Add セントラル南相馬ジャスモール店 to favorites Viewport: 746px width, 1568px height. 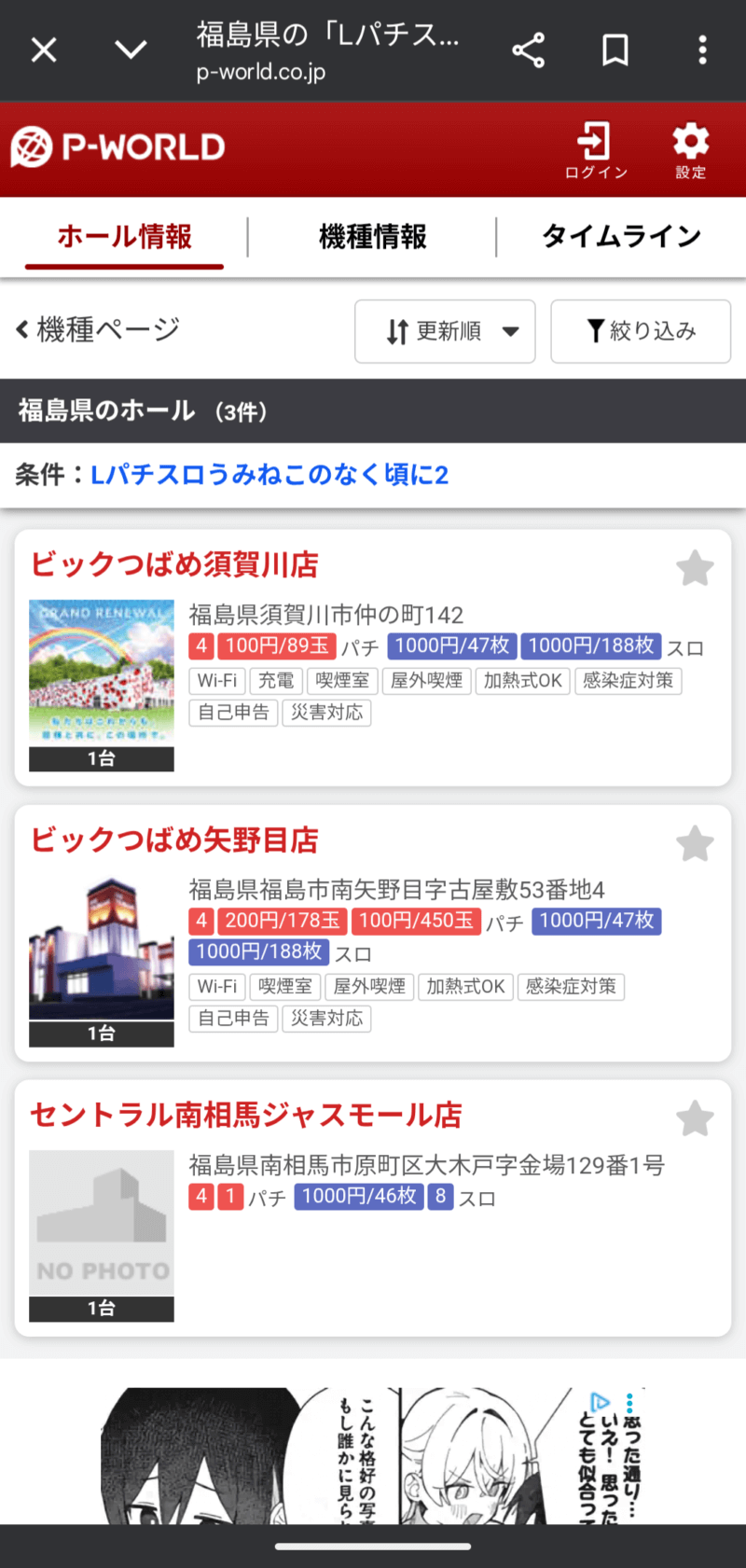(x=695, y=1118)
